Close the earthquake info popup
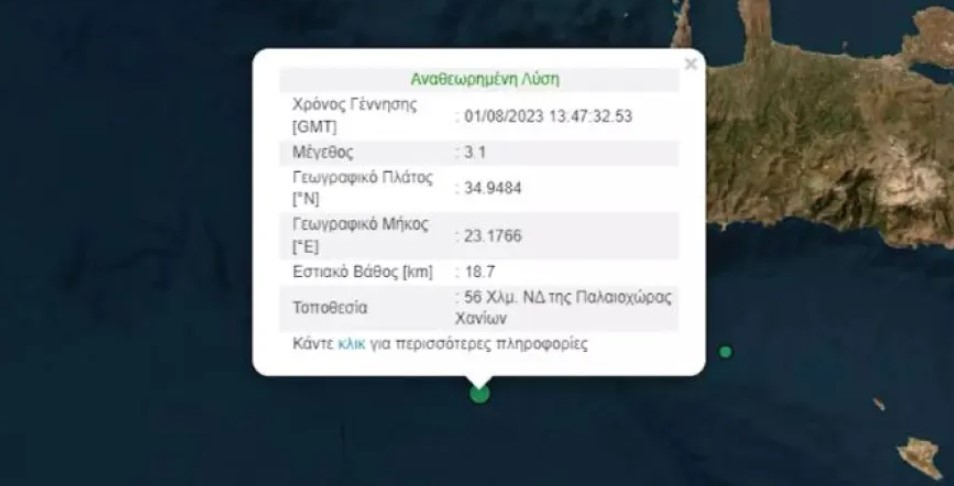The width and height of the screenshot is (954, 486). 690,64
